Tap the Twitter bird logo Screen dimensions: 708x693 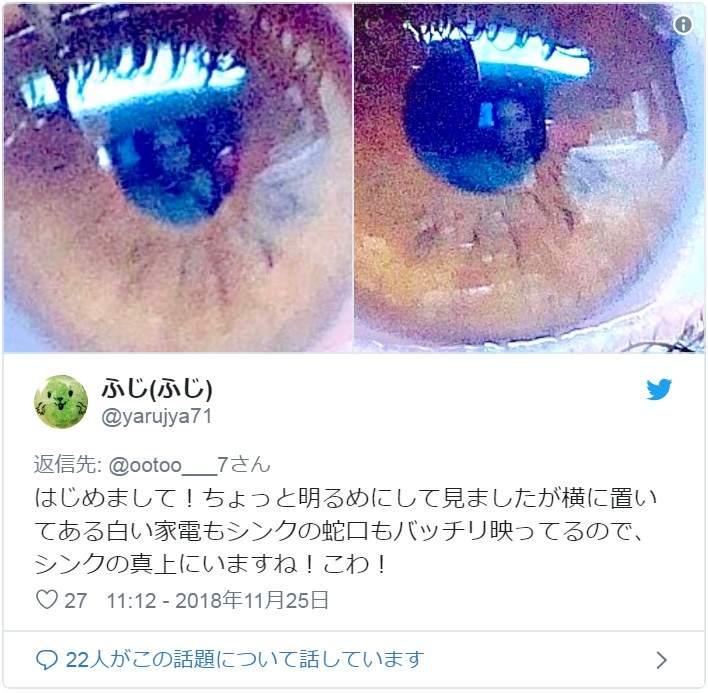point(659,390)
